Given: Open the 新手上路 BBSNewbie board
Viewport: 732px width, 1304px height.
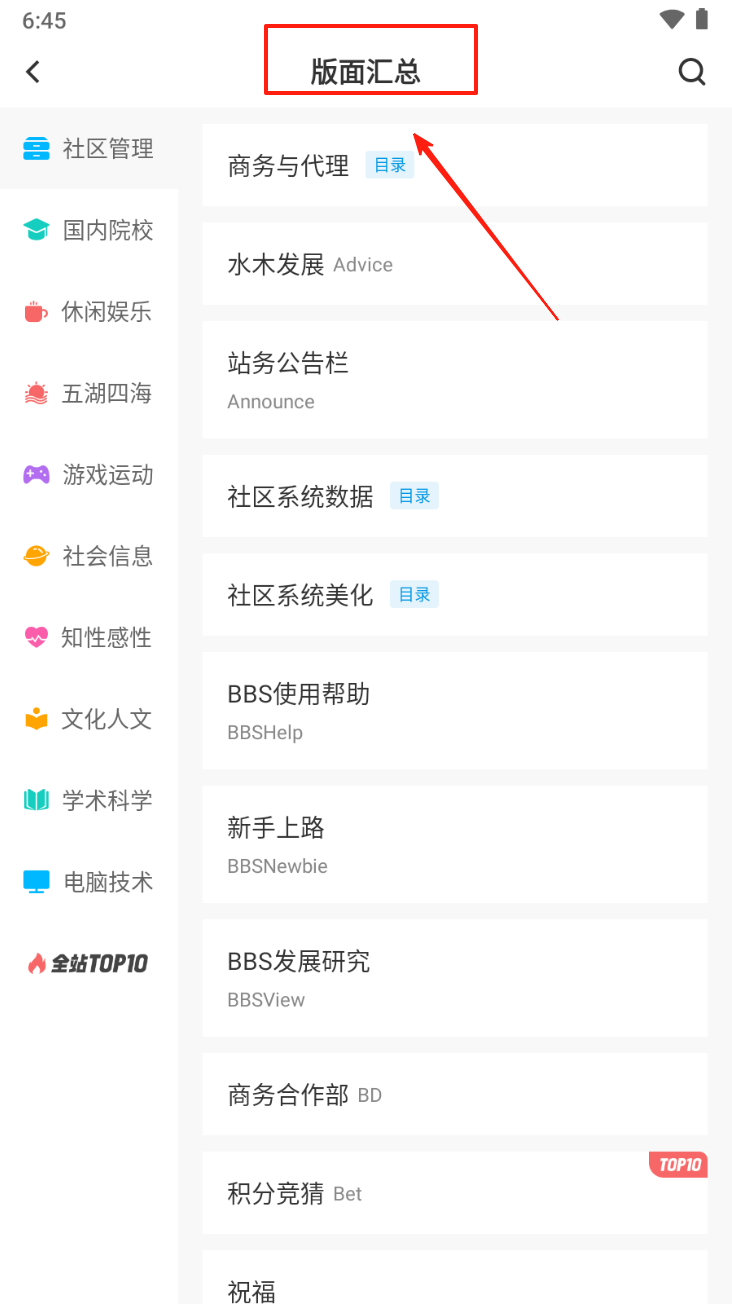Looking at the screenshot, I should pyautogui.click(x=455, y=844).
